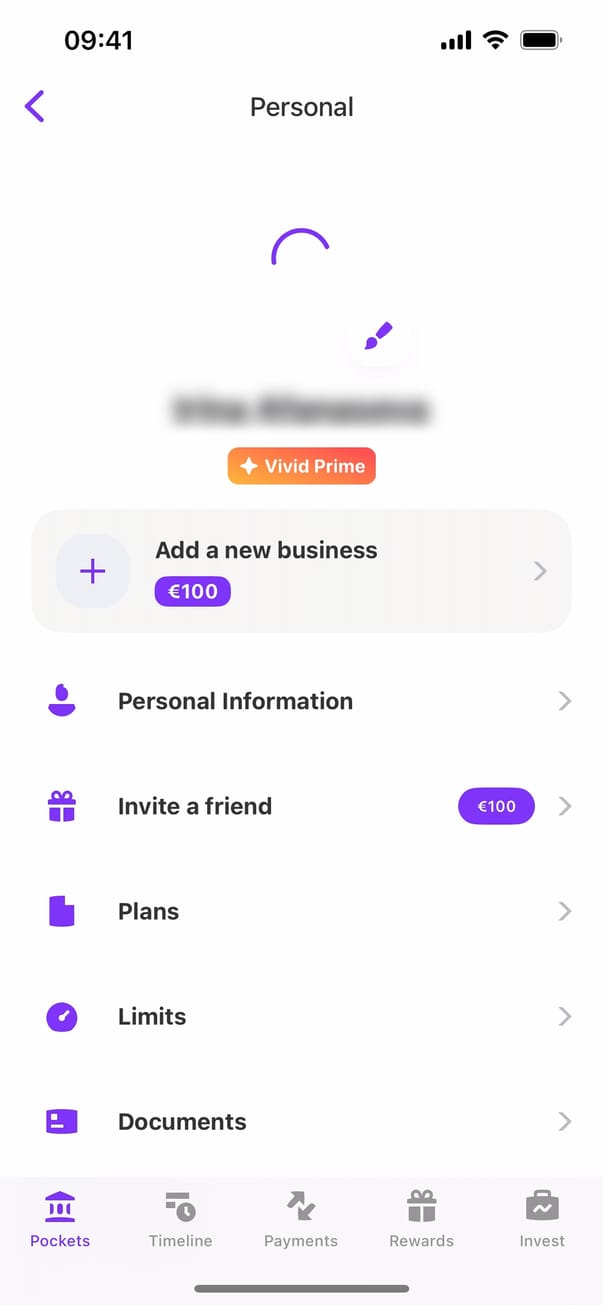Open the Documents row
Screen dimensions: 603x1305
coord(301,1121)
